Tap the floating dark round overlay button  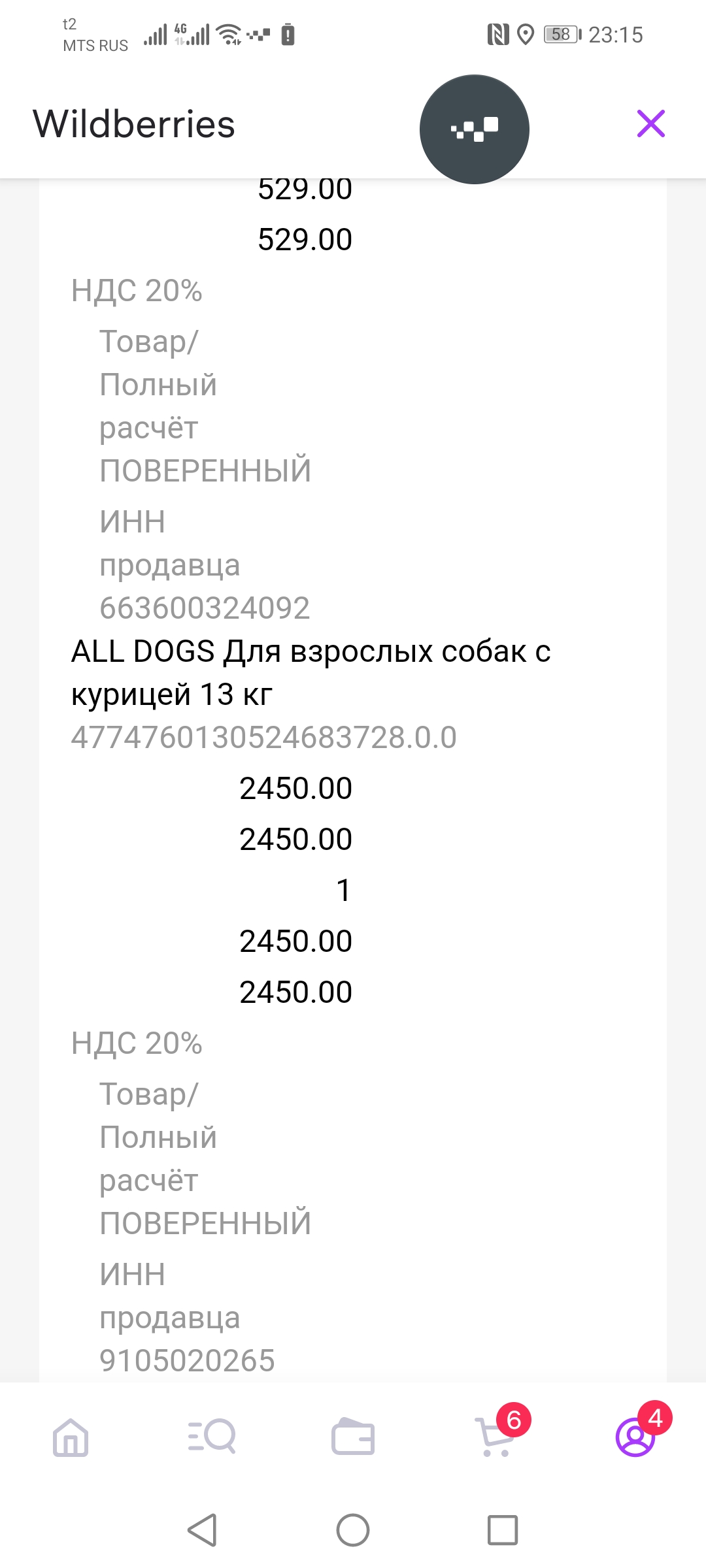coord(475,129)
